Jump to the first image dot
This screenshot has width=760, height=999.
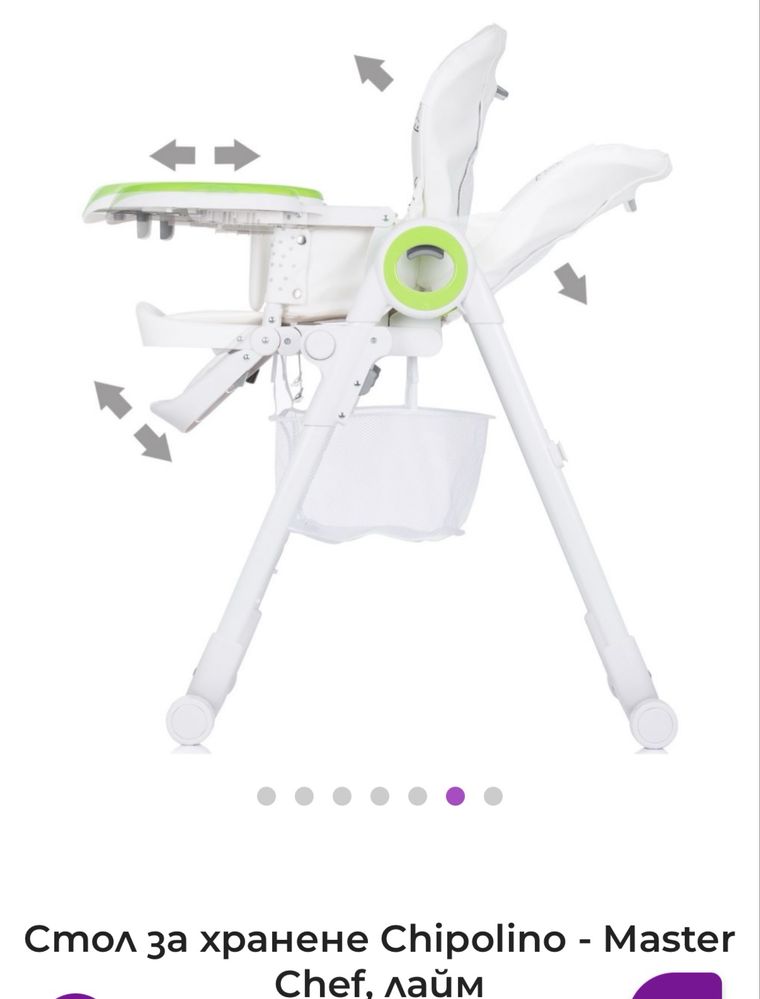pyautogui.click(x=266, y=796)
